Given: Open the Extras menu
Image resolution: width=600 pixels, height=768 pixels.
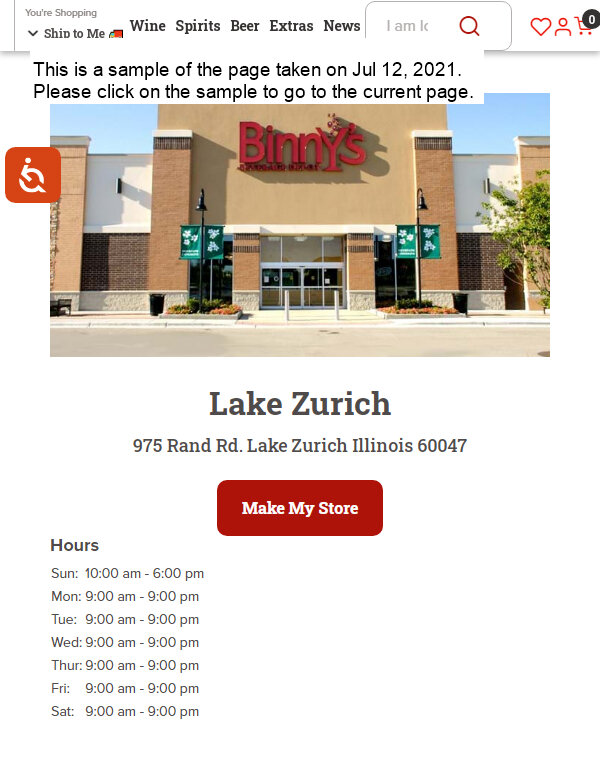Looking at the screenshot, I should tap(291, 26).
